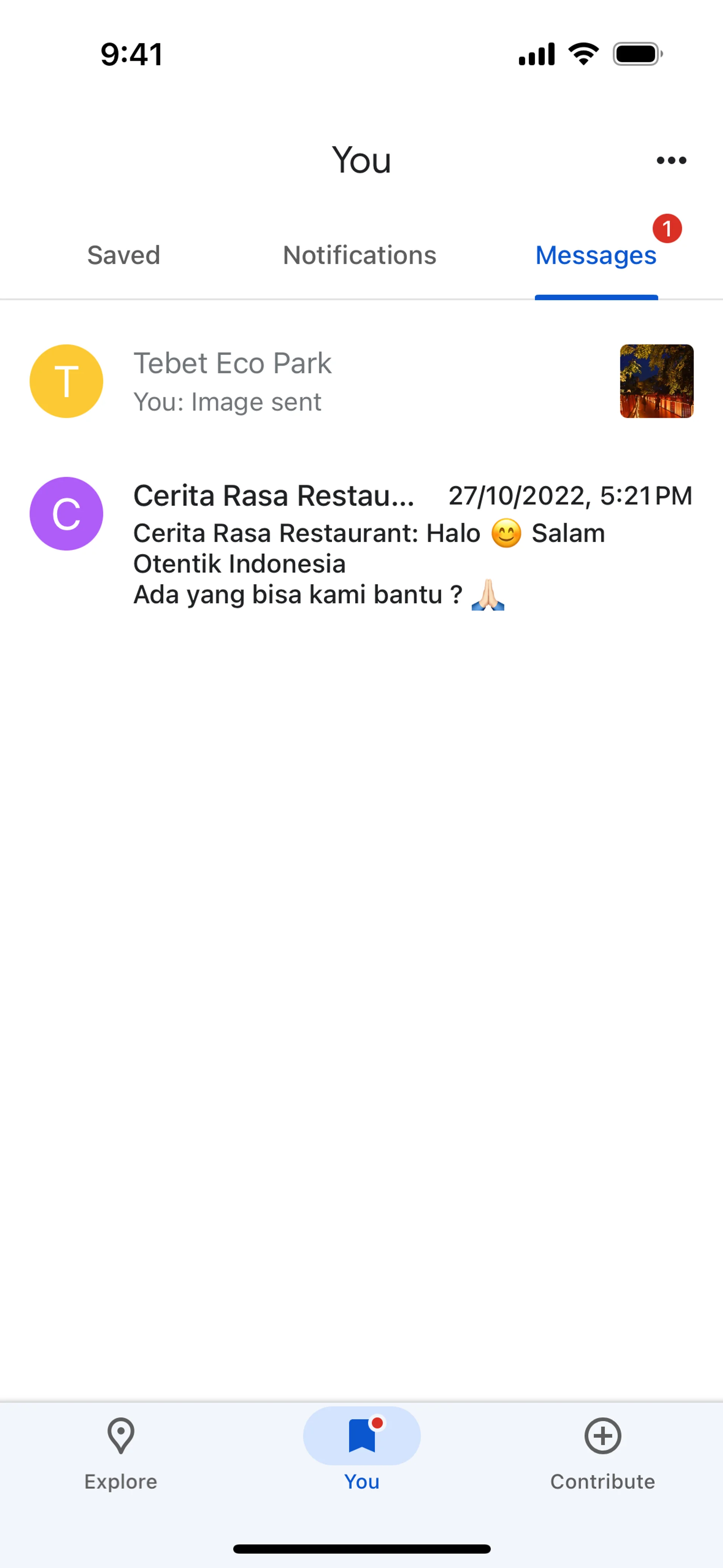723x1568 pixels.
Task: Open the Tebet Eco Park conversation
Action: tap(361, 382)
